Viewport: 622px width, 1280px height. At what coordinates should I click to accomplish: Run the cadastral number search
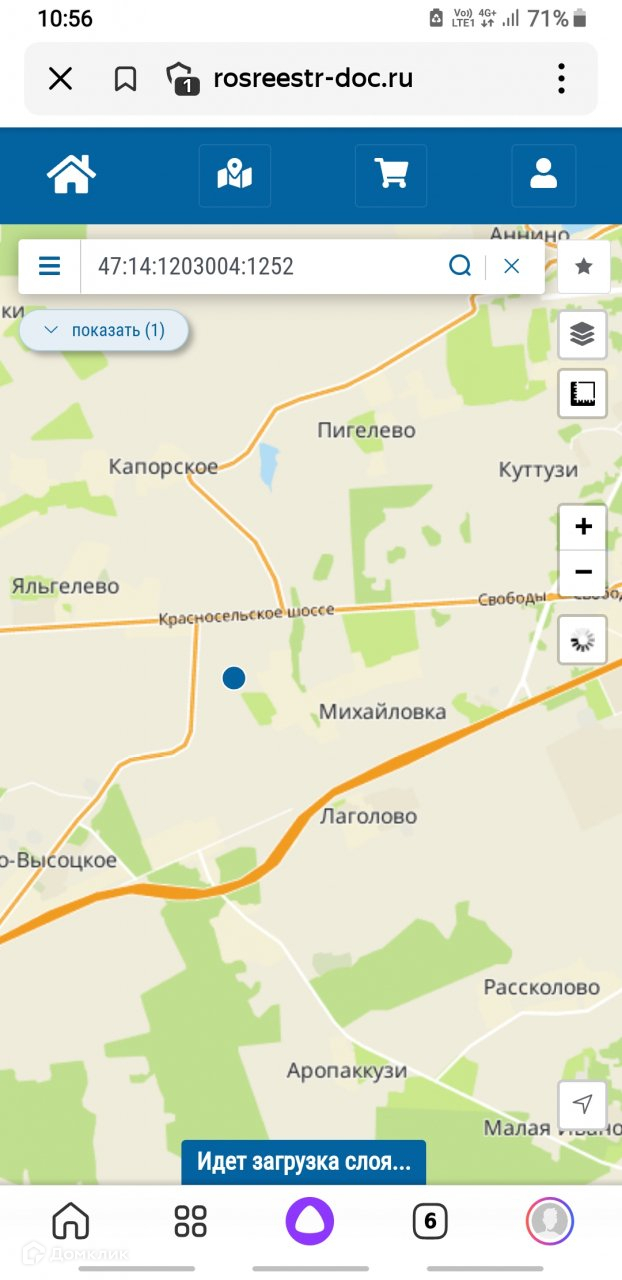point(460,266)
